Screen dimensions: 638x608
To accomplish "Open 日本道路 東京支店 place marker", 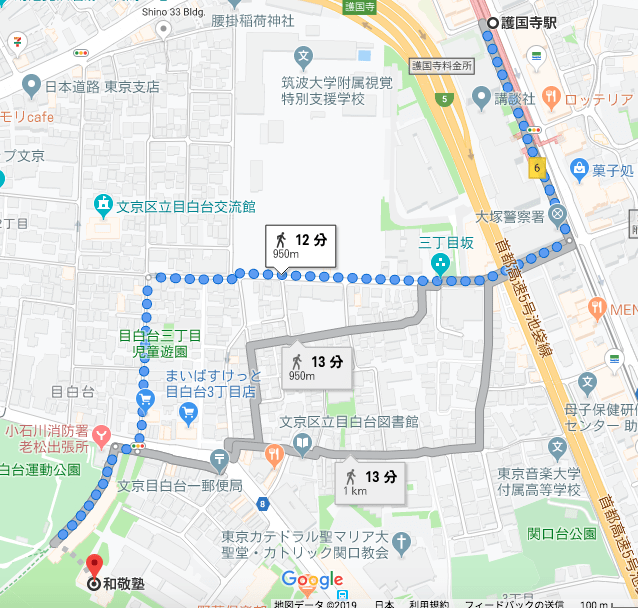I will coord(31,86).
